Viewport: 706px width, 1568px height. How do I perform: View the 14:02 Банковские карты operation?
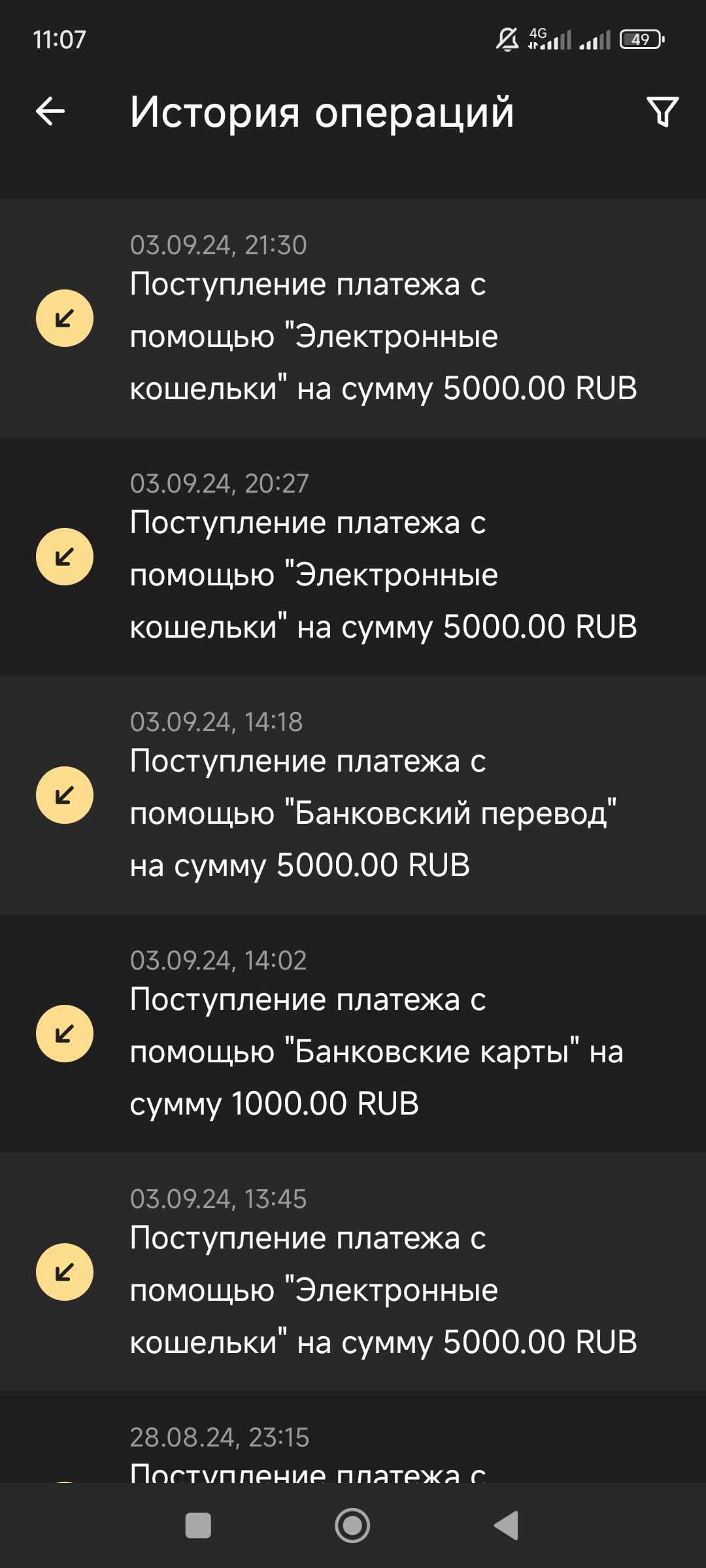point(353,1034)
